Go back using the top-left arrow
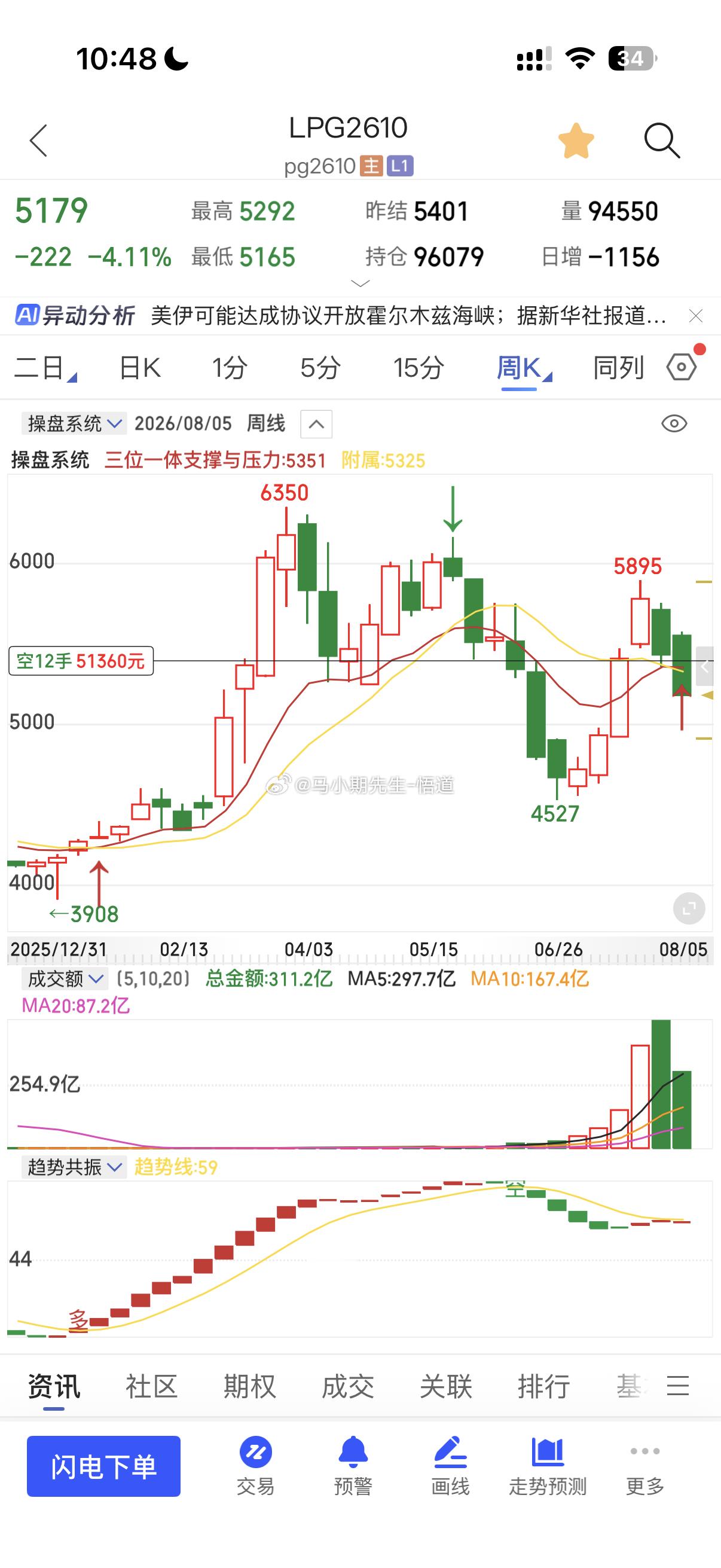721x1568 pixels. point(38,141)
